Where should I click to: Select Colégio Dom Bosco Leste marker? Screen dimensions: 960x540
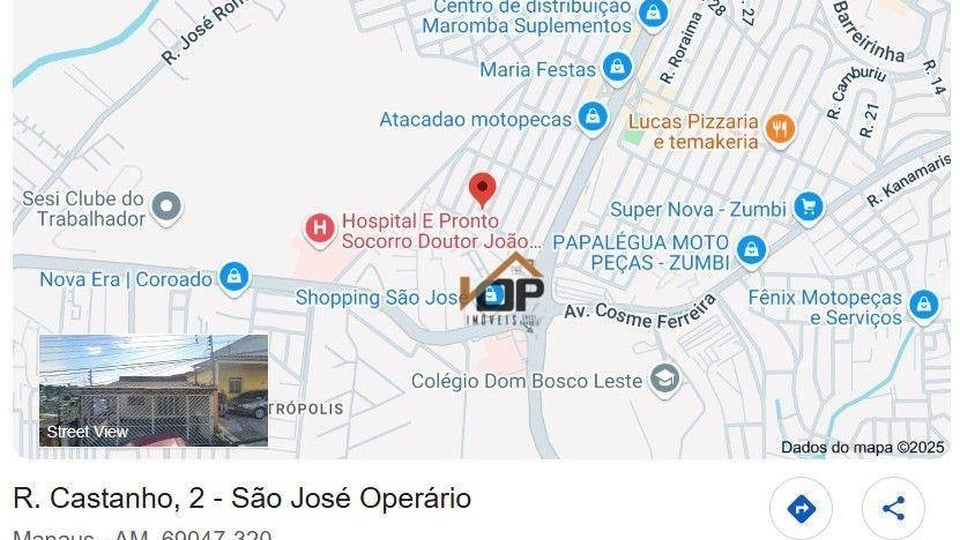[663, 379]
